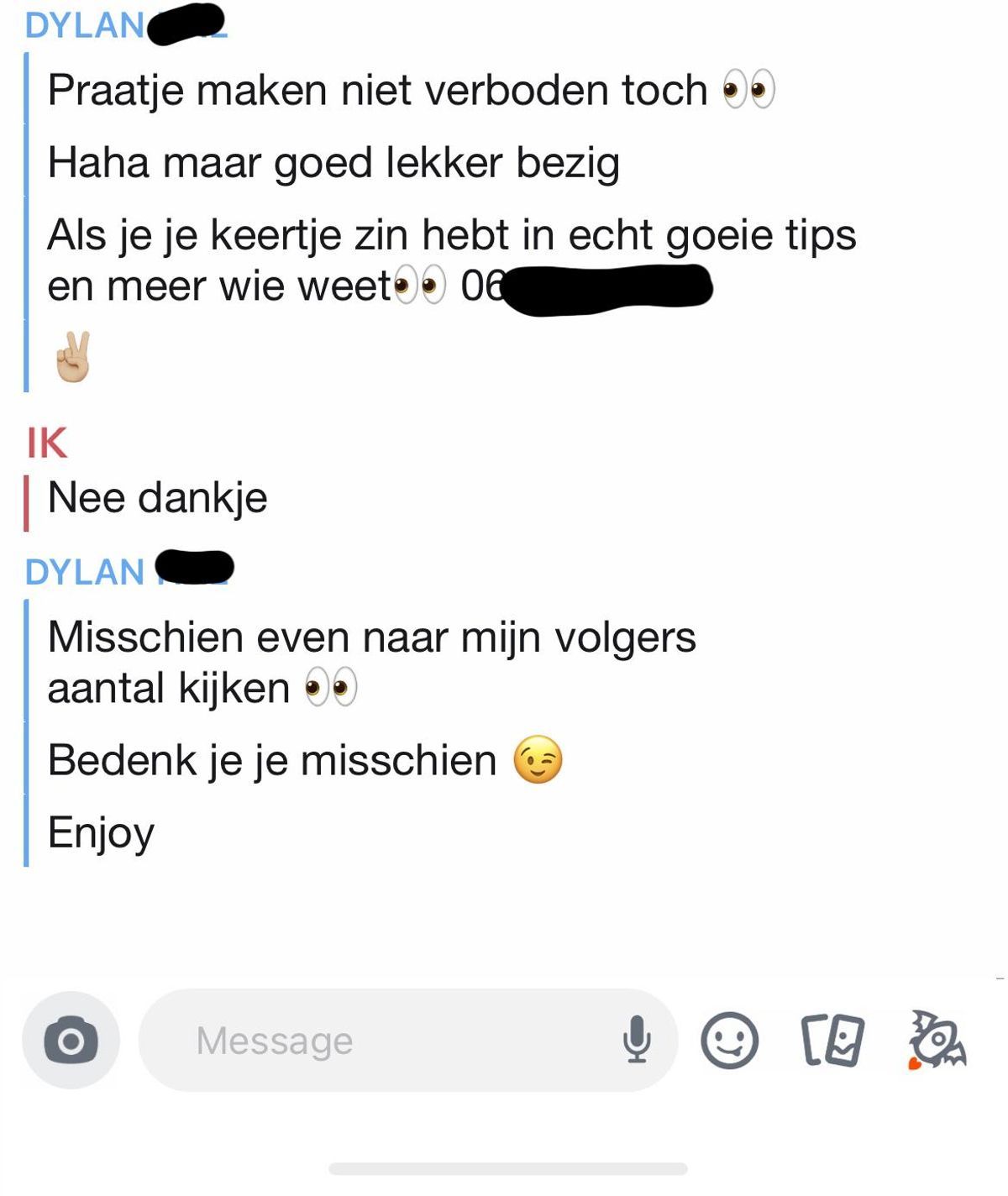Tap the microphone to record voice
The height and width of the screenshot is (1196, 1008).
point(637,1040)
